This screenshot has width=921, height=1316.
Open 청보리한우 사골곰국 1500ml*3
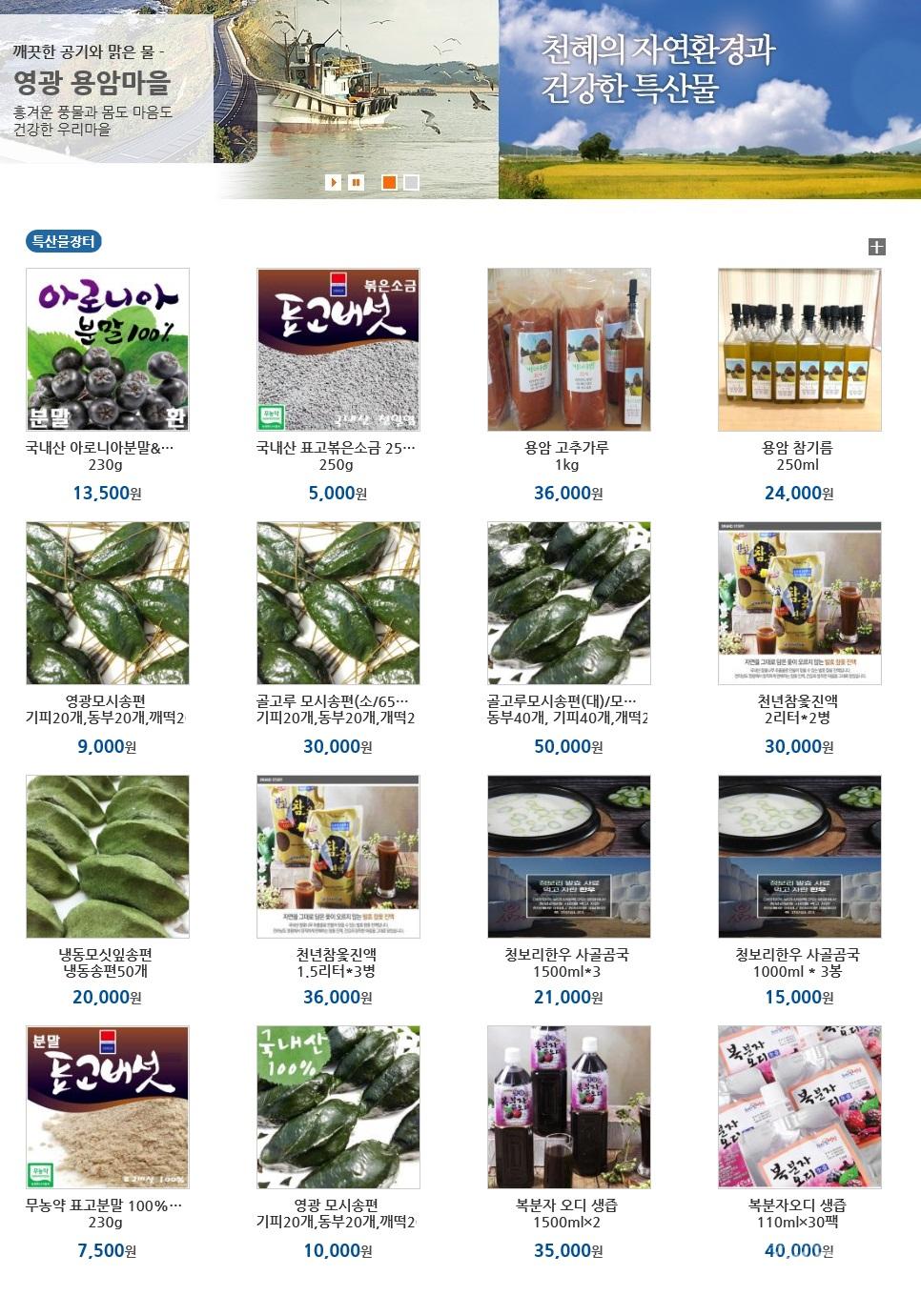tap(568, 857)
